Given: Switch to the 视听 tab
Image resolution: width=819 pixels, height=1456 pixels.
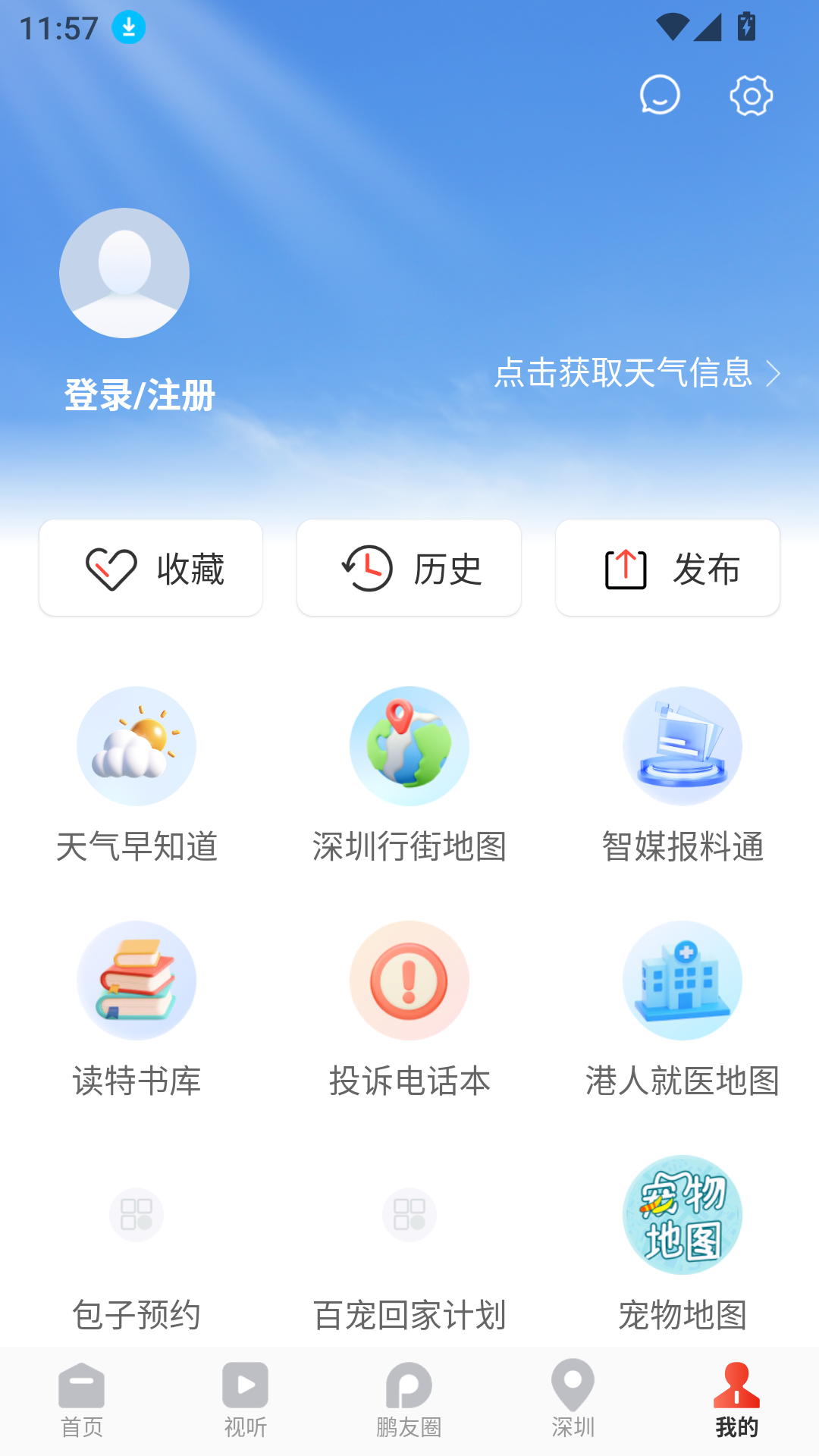Looking at the screenshot, I should pyautogui.click(x=245, y=1400).
